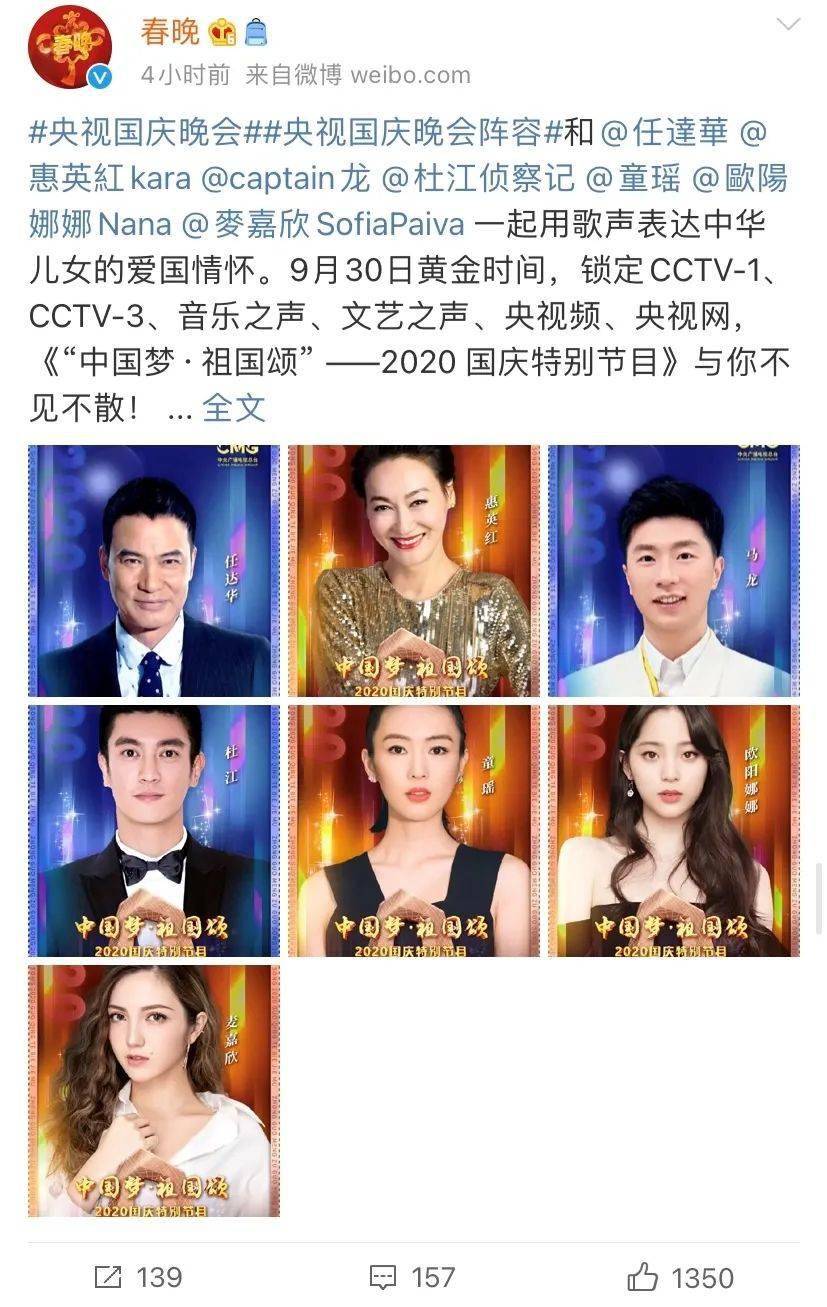
Task: View the 童瑶 poster image
Action: [414, 831]
